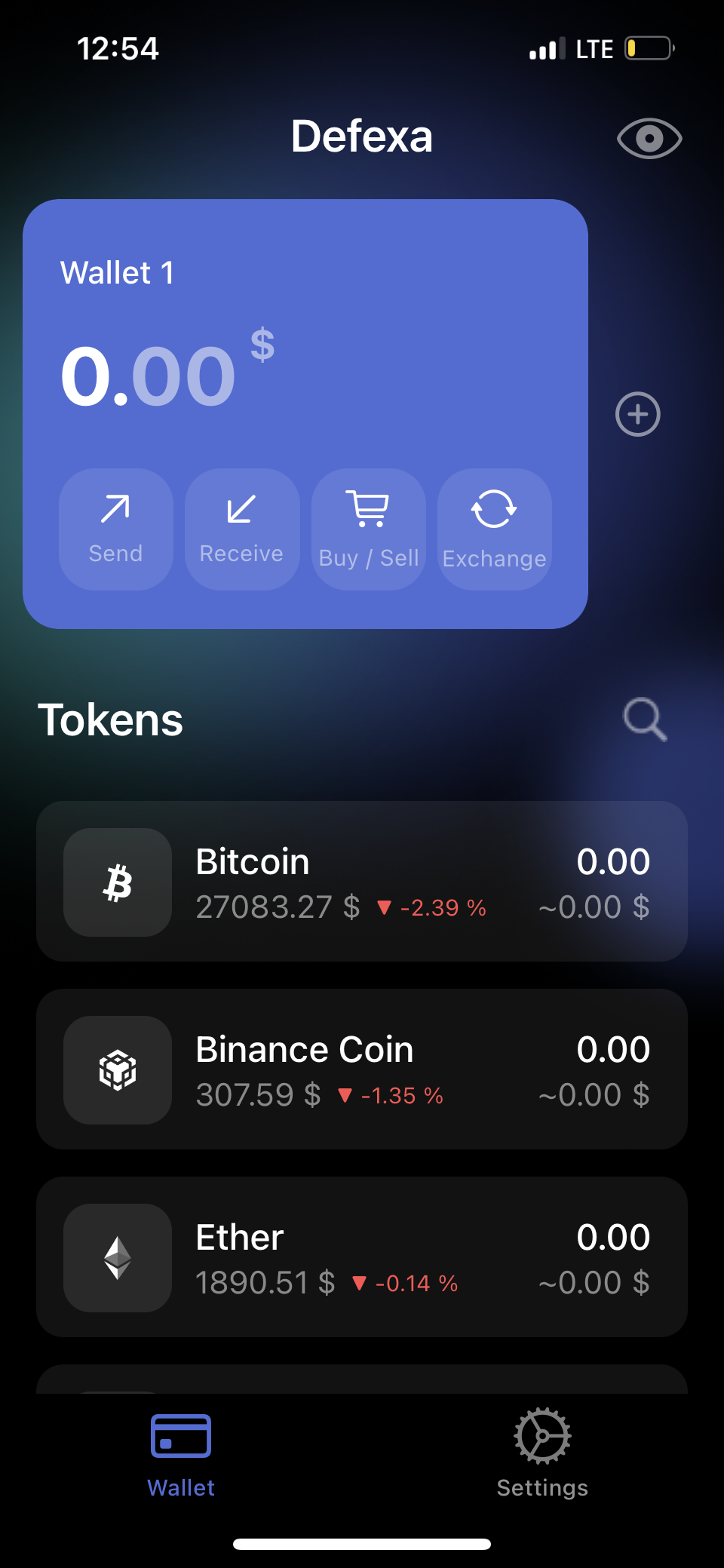Open the Bitcoin token row

click(362, 882)
